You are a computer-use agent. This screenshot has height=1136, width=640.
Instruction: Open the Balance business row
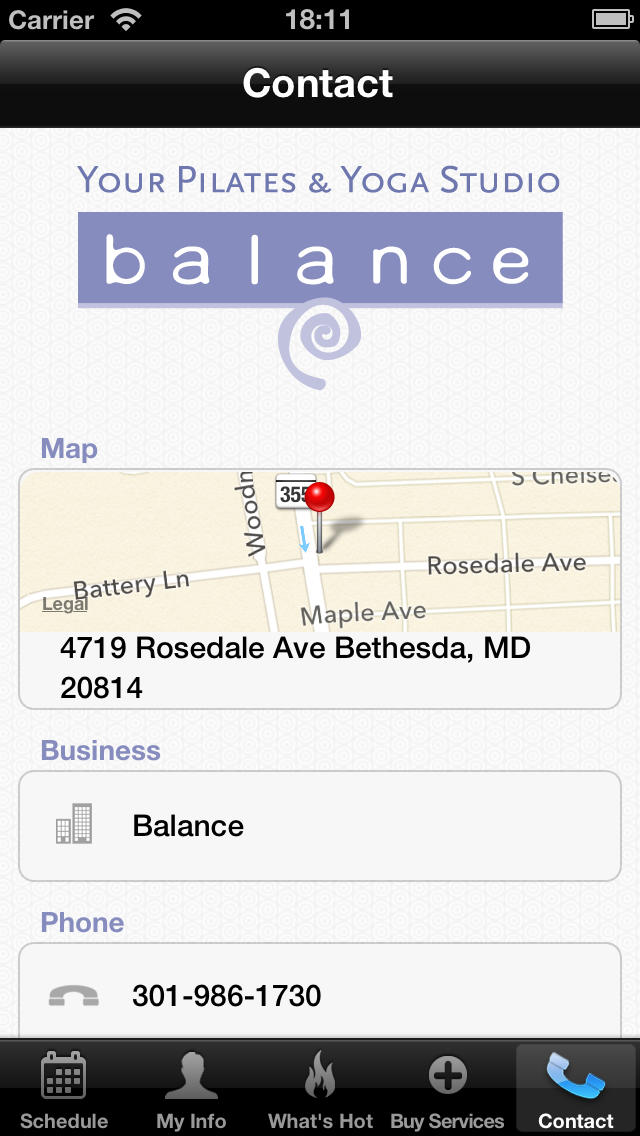point(320,826)
